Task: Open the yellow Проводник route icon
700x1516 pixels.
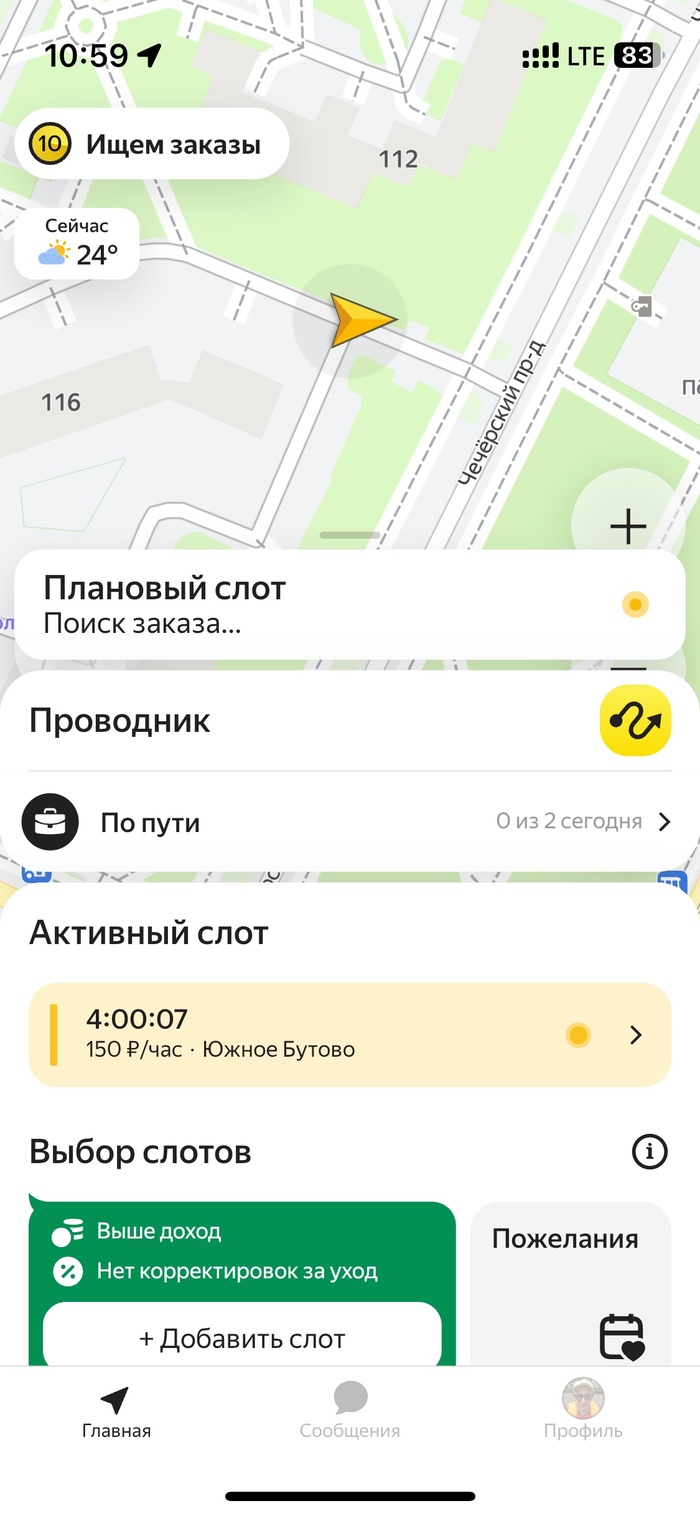Action: pyautogui.click(x=635, y=720)
